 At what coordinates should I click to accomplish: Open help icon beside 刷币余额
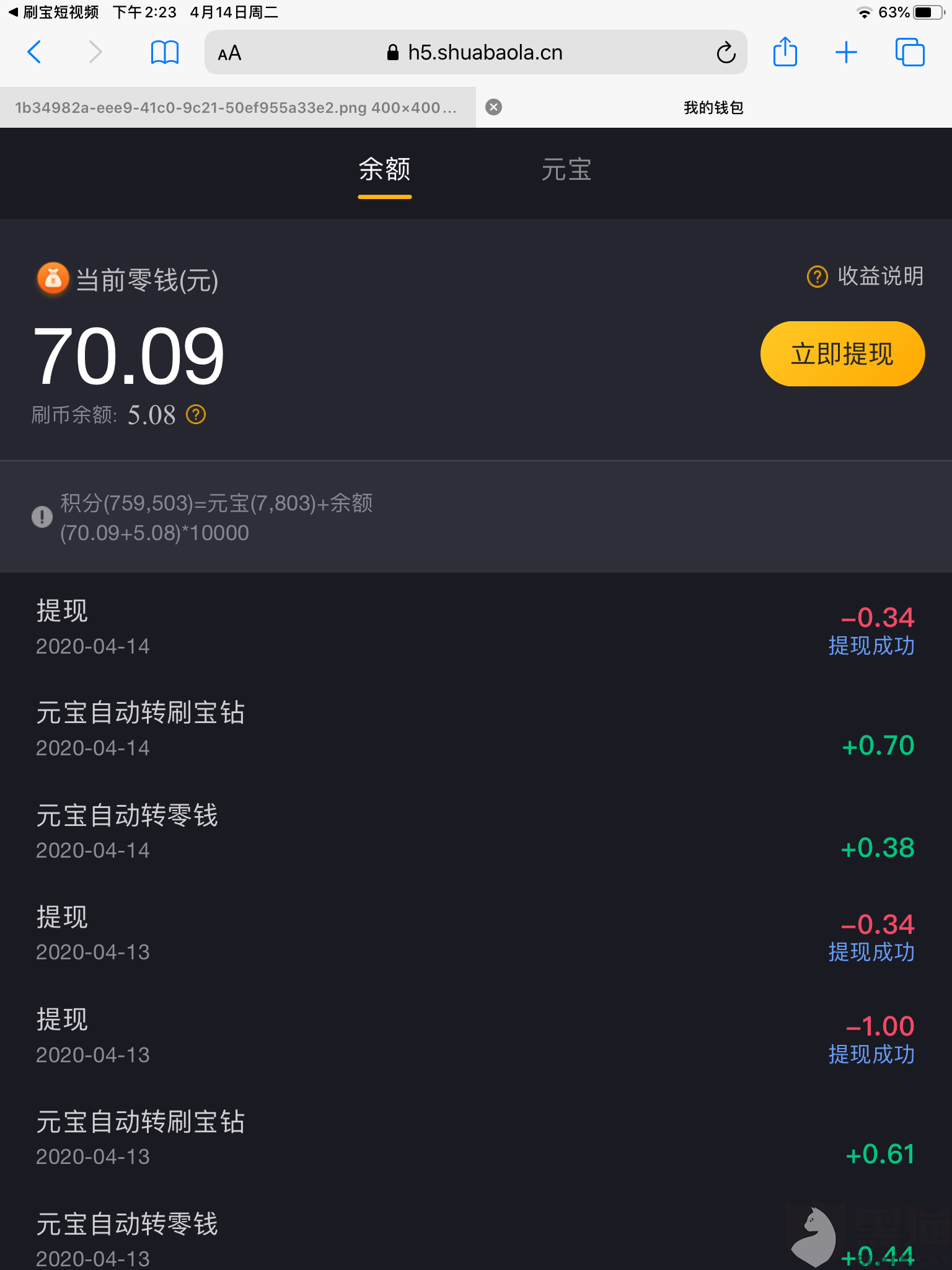pos(196,414)
